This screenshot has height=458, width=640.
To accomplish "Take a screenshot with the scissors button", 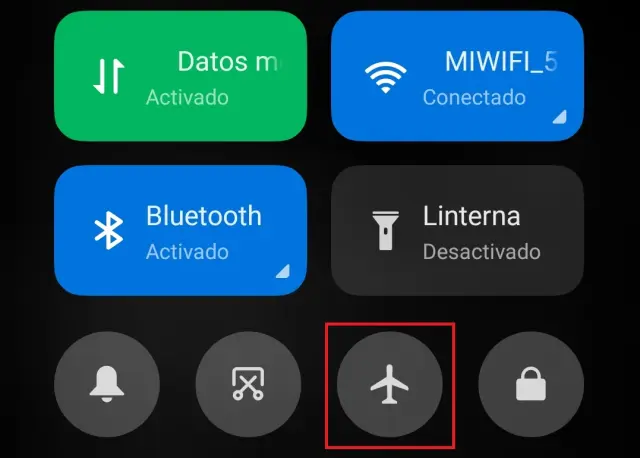I will (248, 385).
